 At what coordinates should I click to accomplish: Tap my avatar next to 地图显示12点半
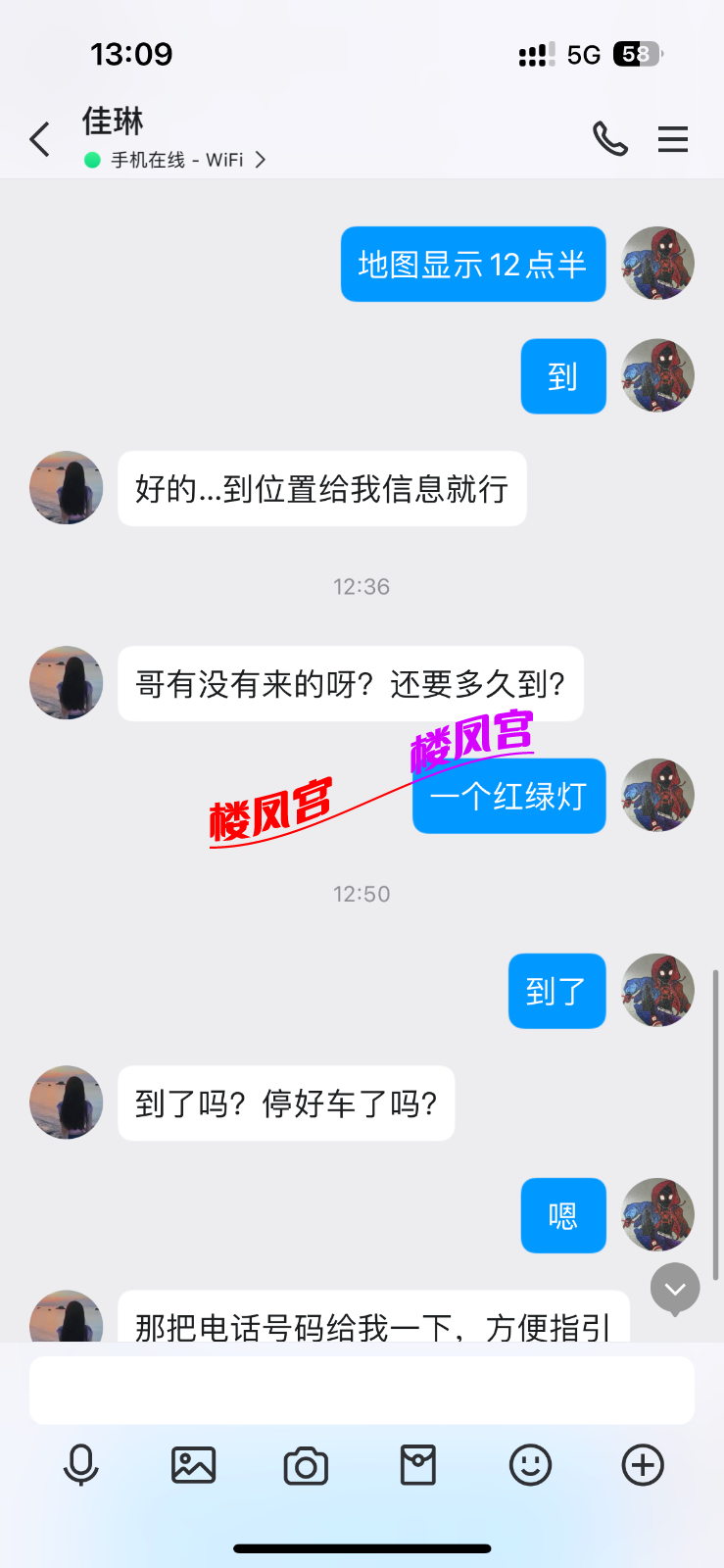pyautogui.click(x=658, y=264)
